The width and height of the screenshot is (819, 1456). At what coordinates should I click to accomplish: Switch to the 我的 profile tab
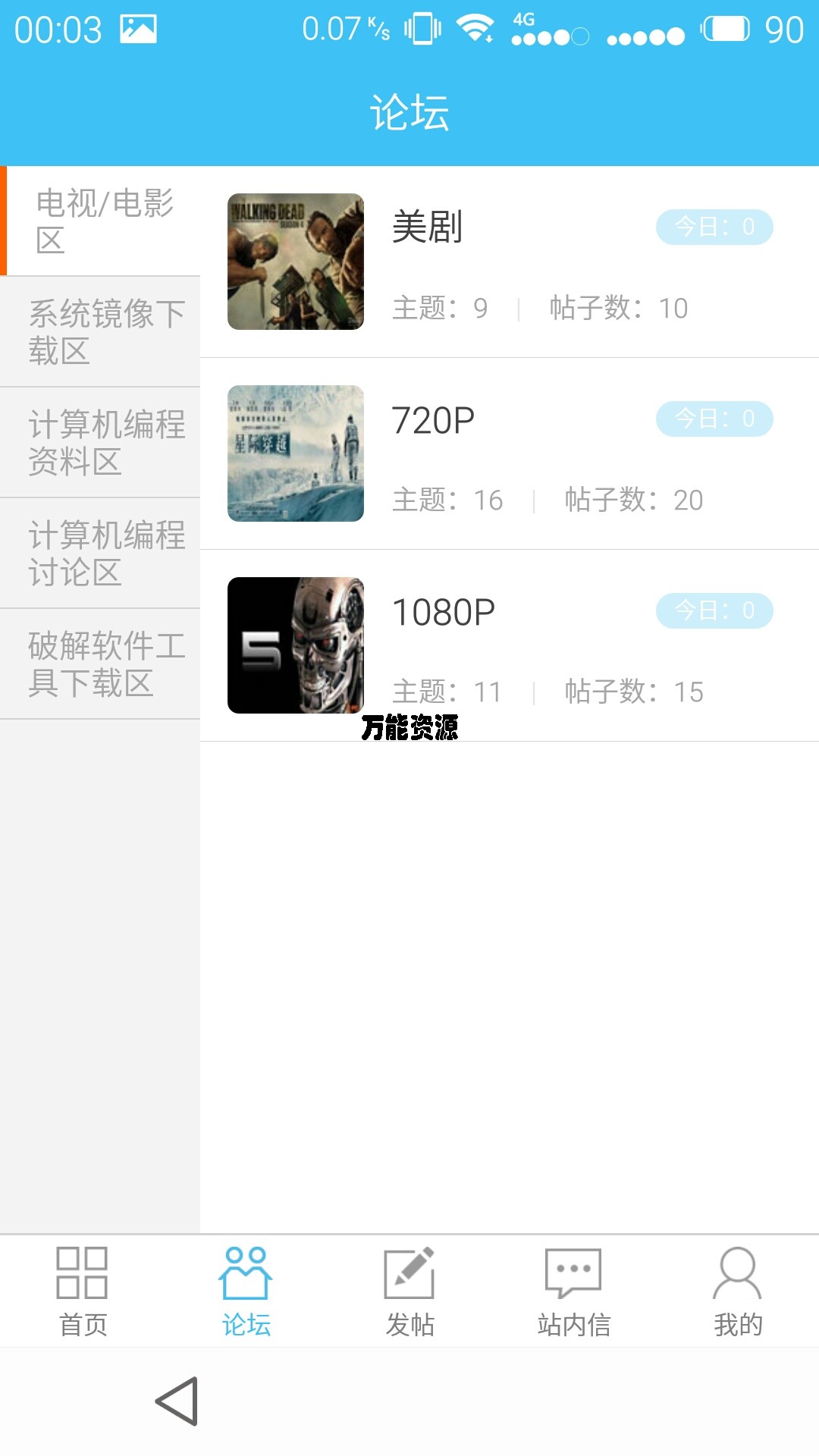pos(737,1292)
